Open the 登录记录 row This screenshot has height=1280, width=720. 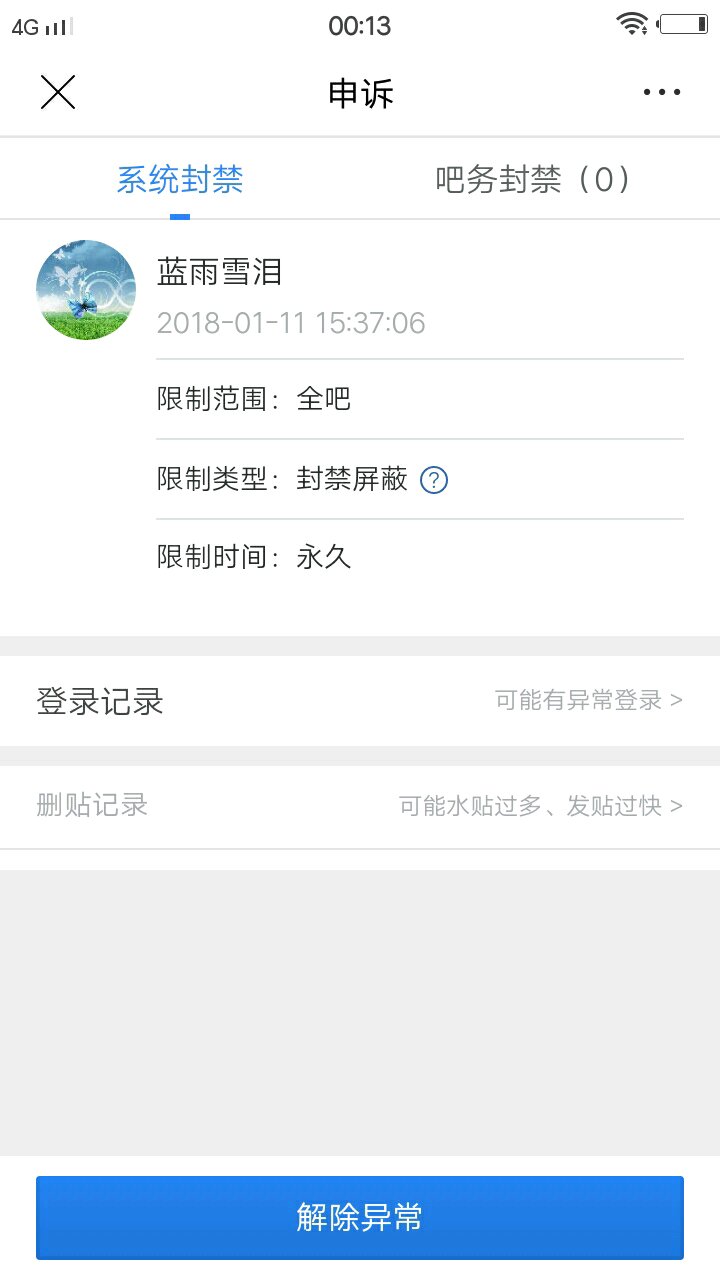coord(360,701)
